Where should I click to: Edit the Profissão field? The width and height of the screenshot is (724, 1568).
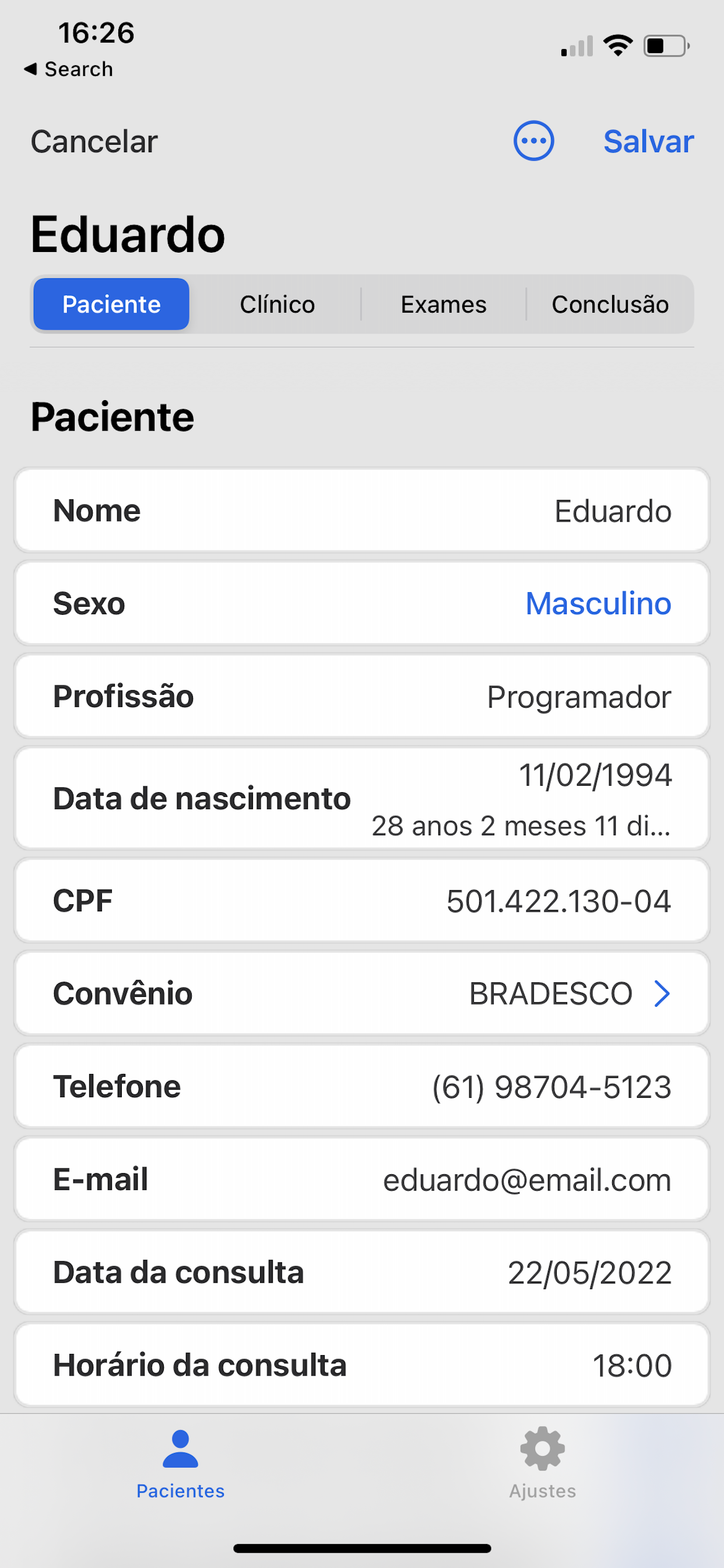coord(362,696)
